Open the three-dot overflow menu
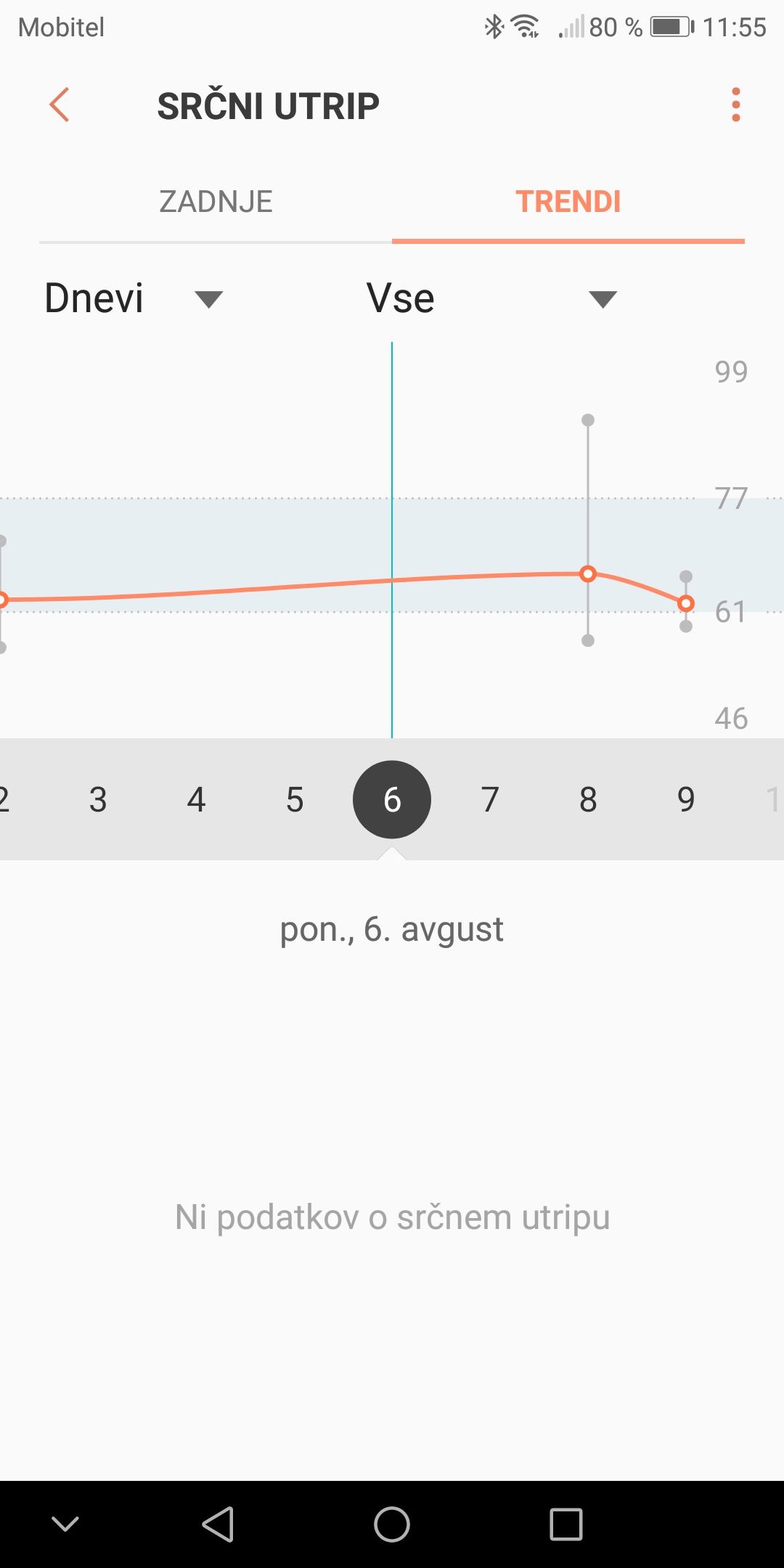Image resolution: width=784 pixels, height=1568 pixels. pos(736,105)
